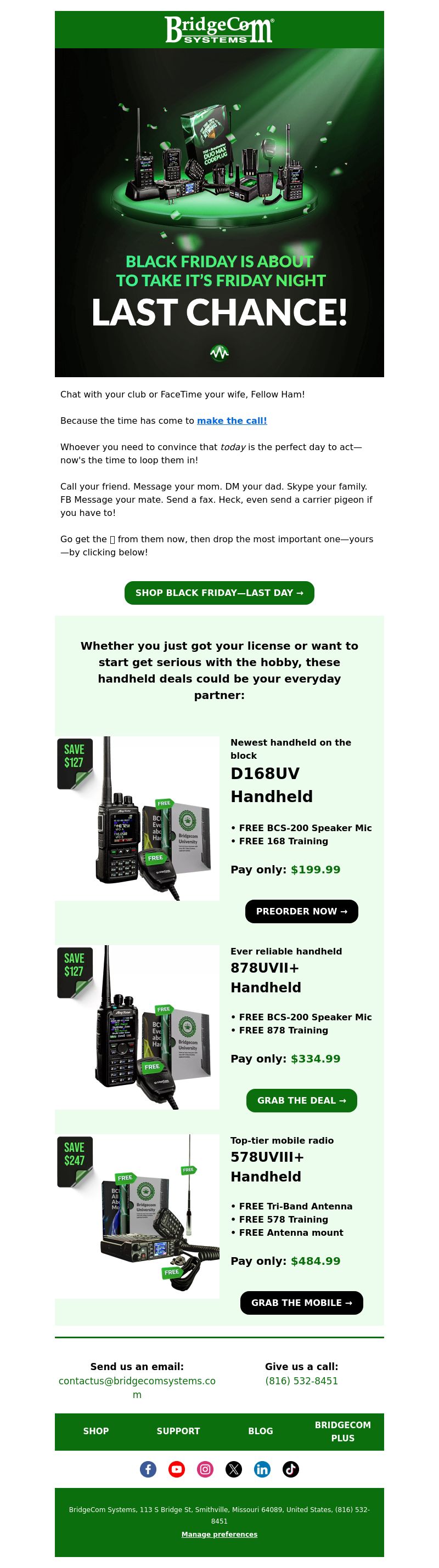Open the TikTok profile
The height and width of the screenshot is (1568, 439).
290,1469
